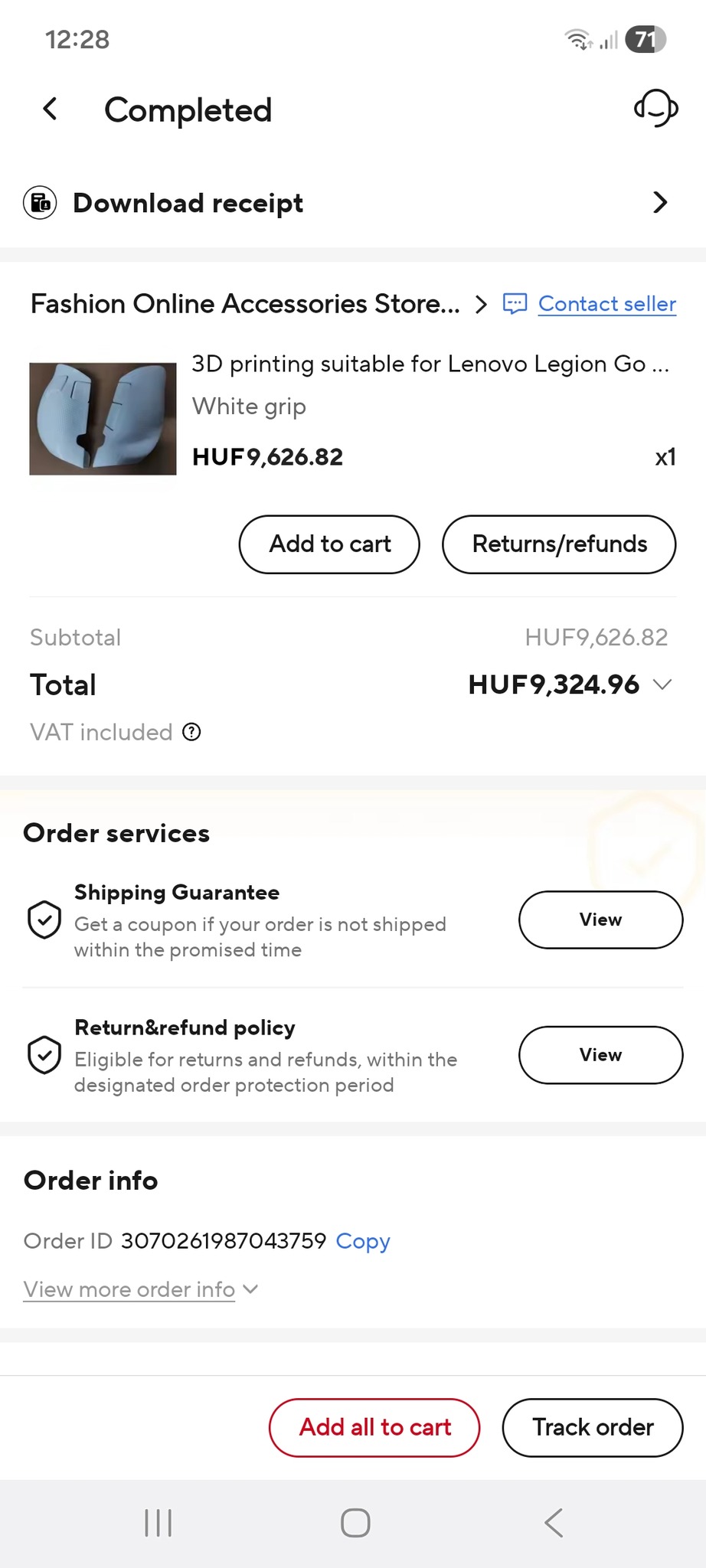Screen dimensions: 706x1568
Task: Open the Download receipt row
Action: [x=352, y=203]
